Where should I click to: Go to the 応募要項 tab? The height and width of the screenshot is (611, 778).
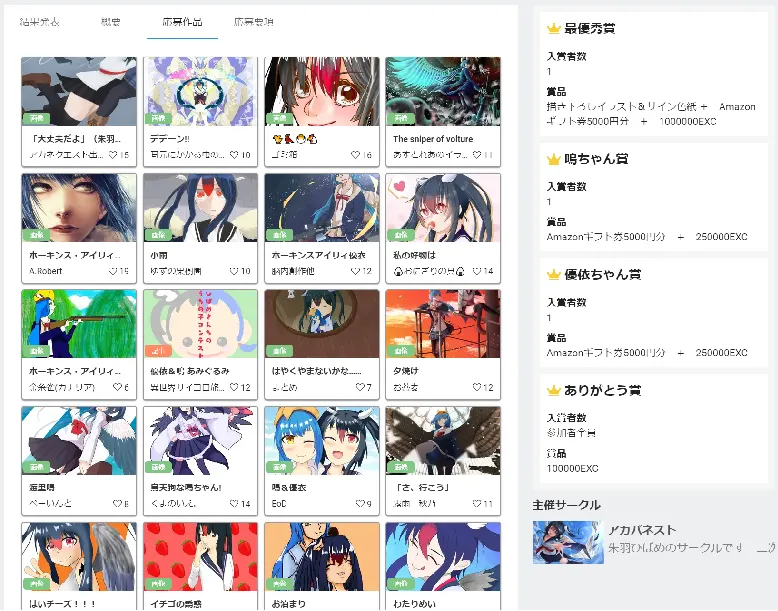253,21
